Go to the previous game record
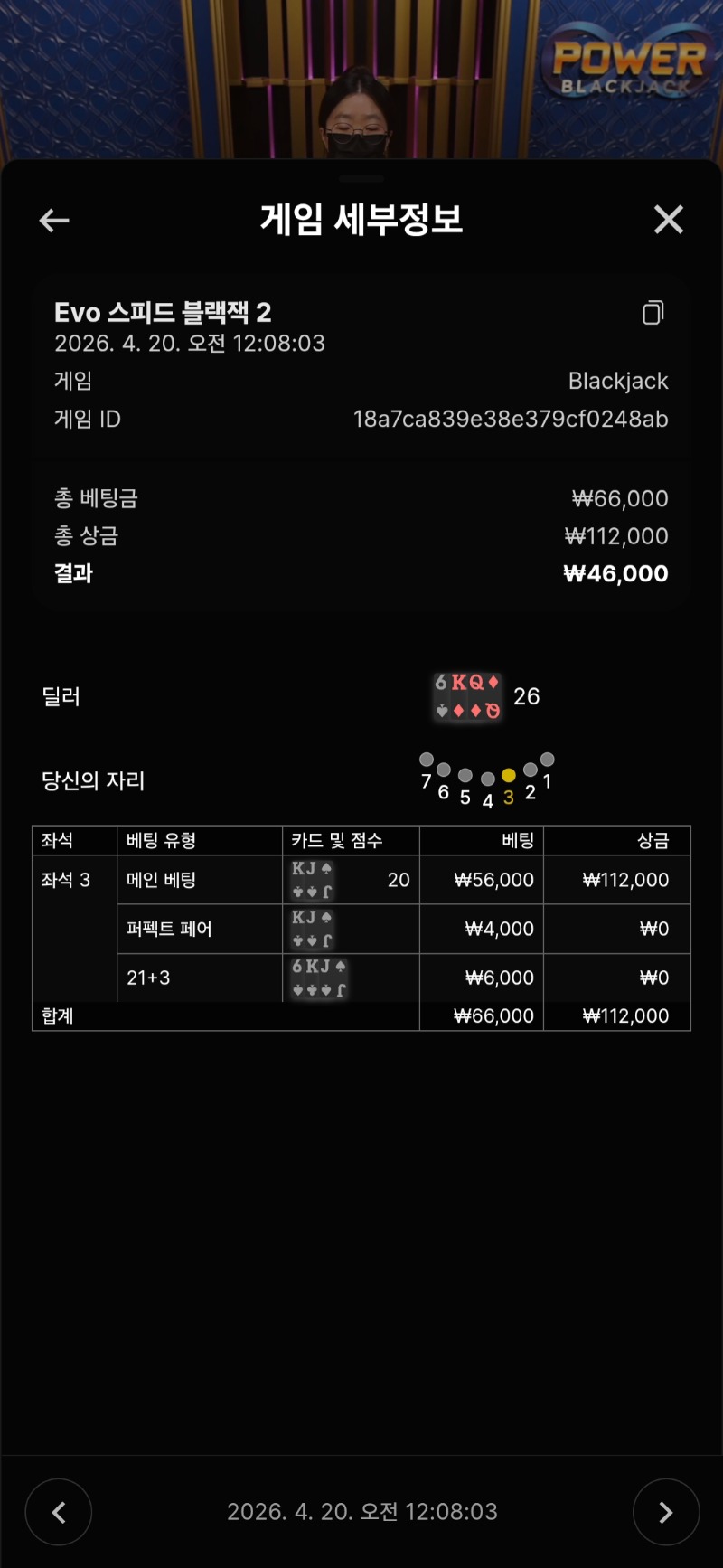The width and height of the screenshot is (723, 1568). pyautogui.click(x=59, y=1512)
